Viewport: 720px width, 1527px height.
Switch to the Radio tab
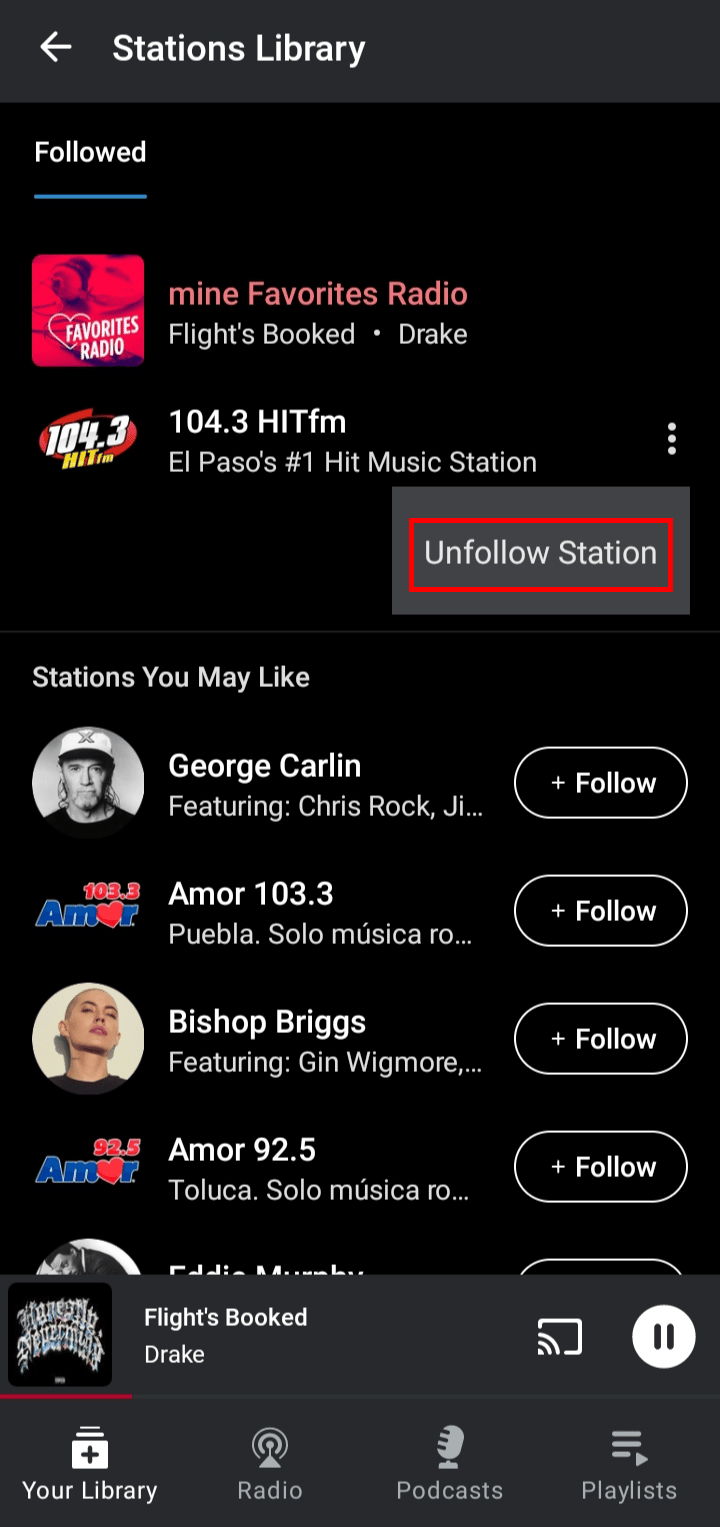[x=270, y=1463]
